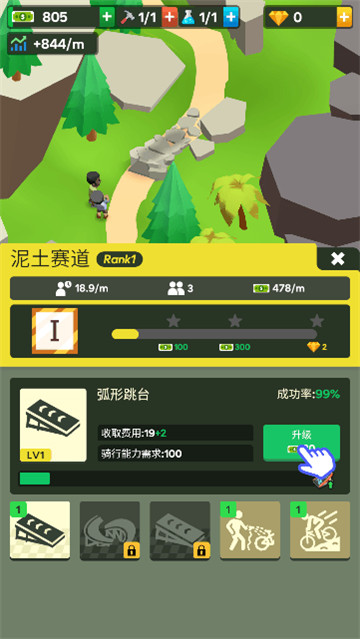Add gems with the yellow plus
Screen dimensions: 360x639
coord(344,17)
